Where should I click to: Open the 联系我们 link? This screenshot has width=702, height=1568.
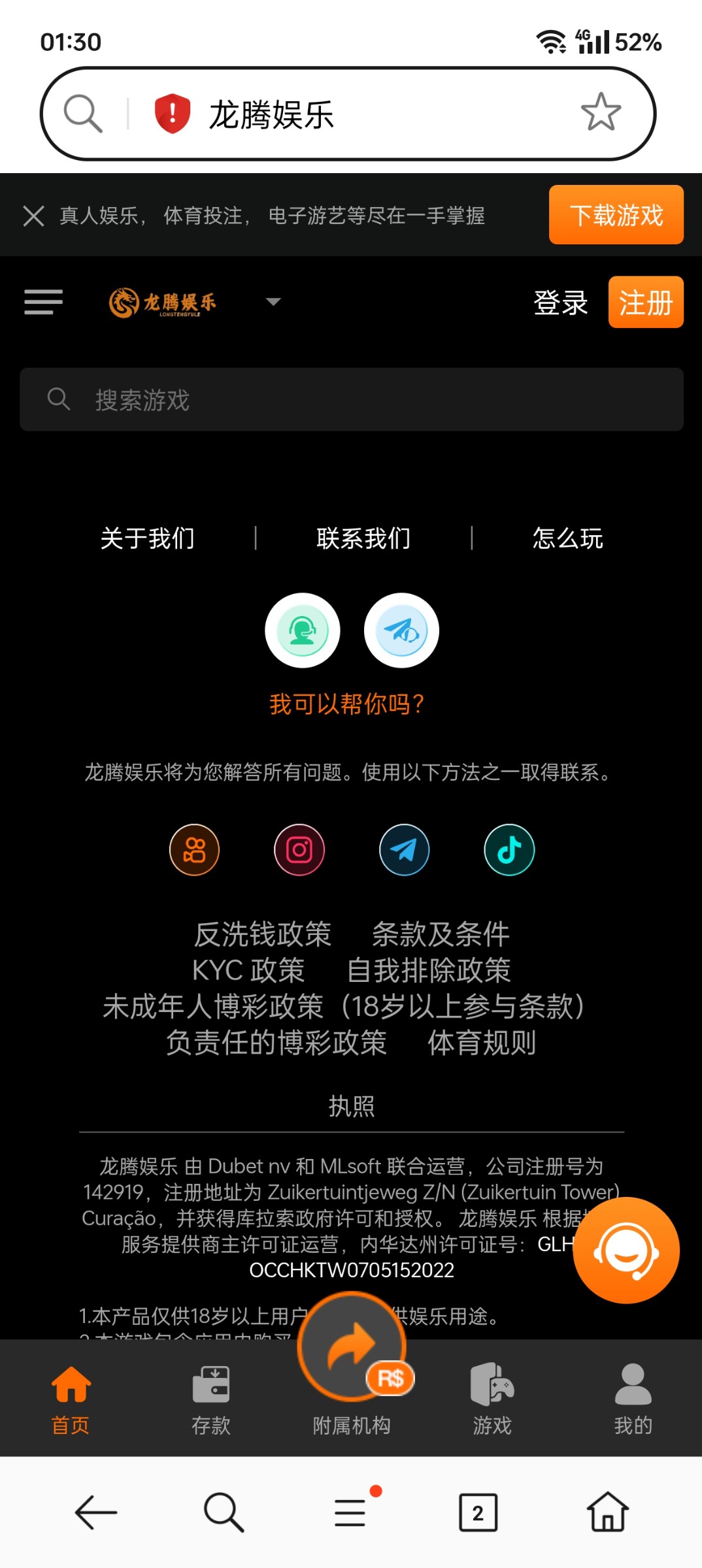point(363,538)
